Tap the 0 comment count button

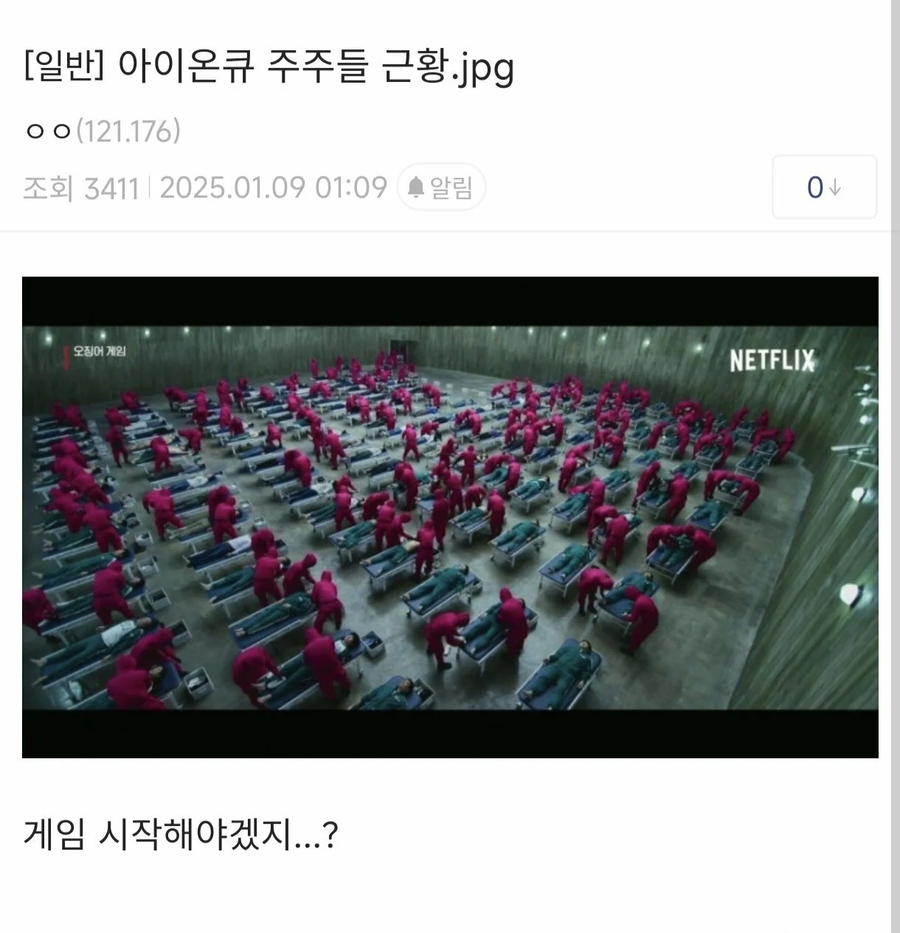pyautogui.click(x=824, y=187)
